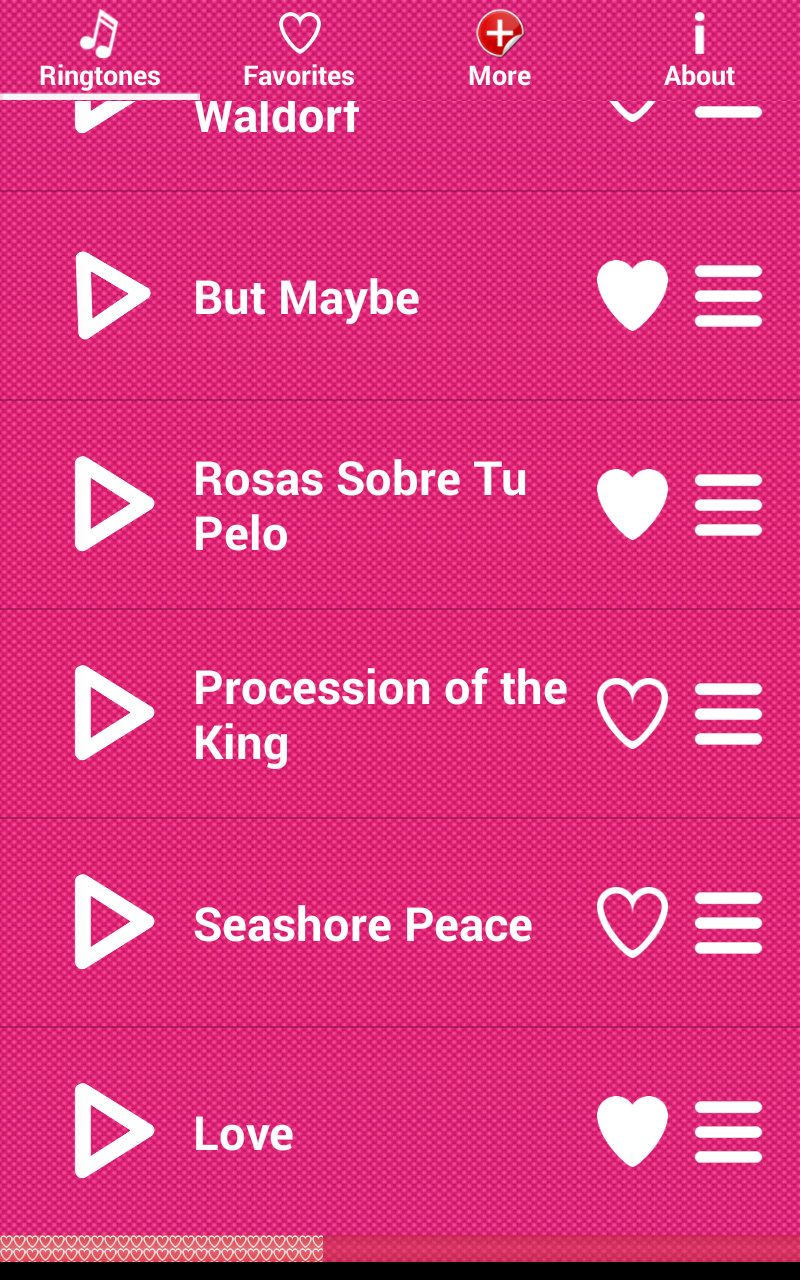Favorite Procession of the King
The height and width of the screenshot is (1280, 800).
[632, 713]
